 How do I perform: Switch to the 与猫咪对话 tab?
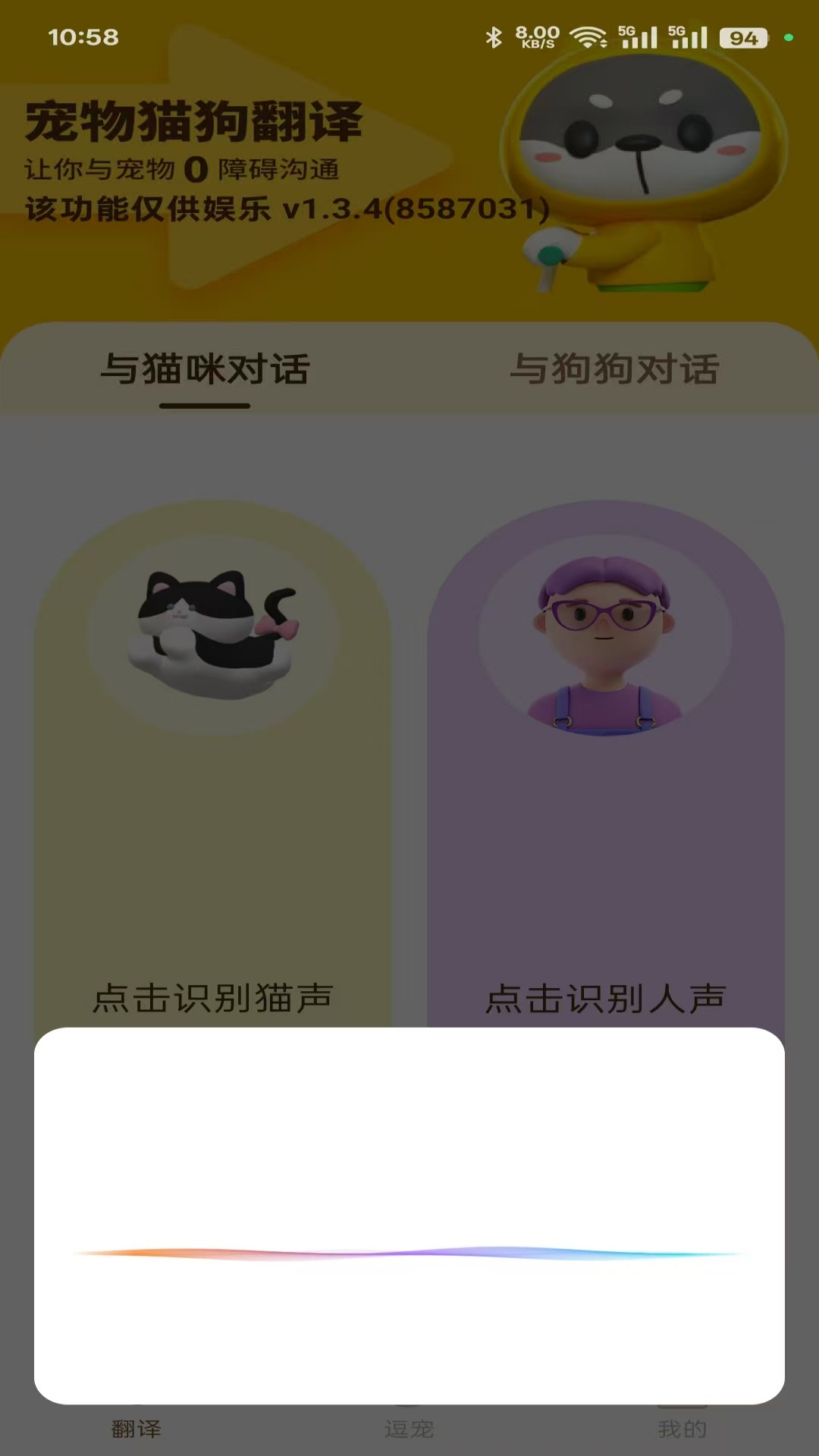tap(205, 370)
